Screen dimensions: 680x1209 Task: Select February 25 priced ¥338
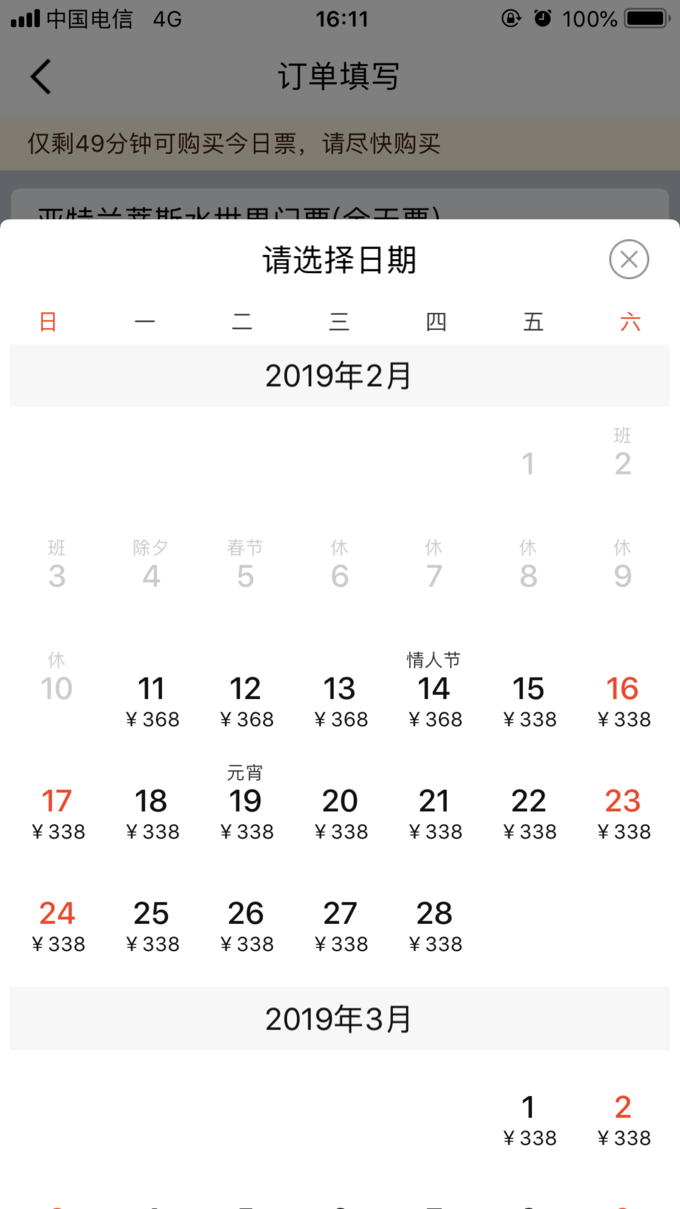point(152,926)
